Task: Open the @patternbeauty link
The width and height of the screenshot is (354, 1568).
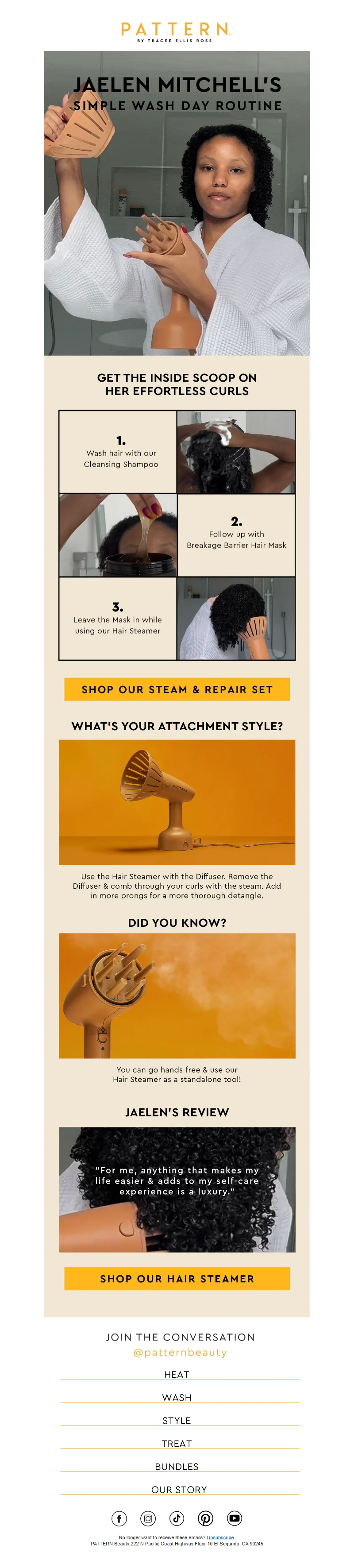Action: click(180, 1352)
